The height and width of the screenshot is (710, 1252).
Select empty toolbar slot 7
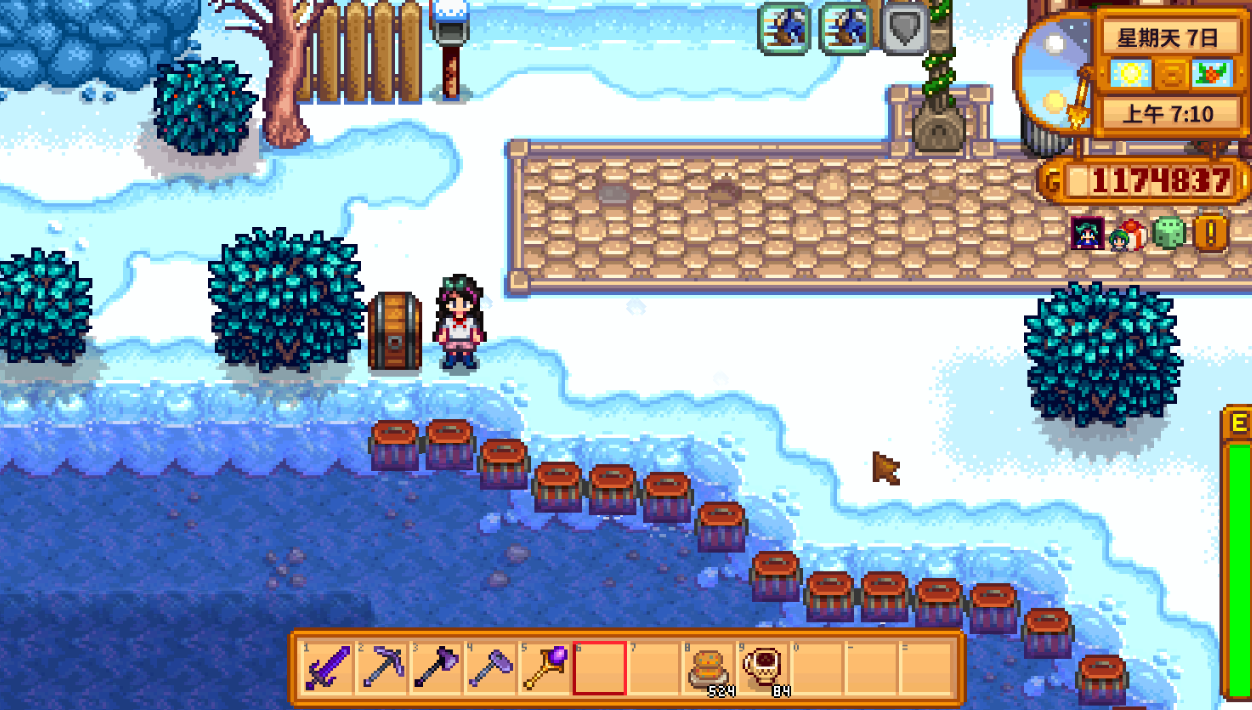[x=654, y=667]
